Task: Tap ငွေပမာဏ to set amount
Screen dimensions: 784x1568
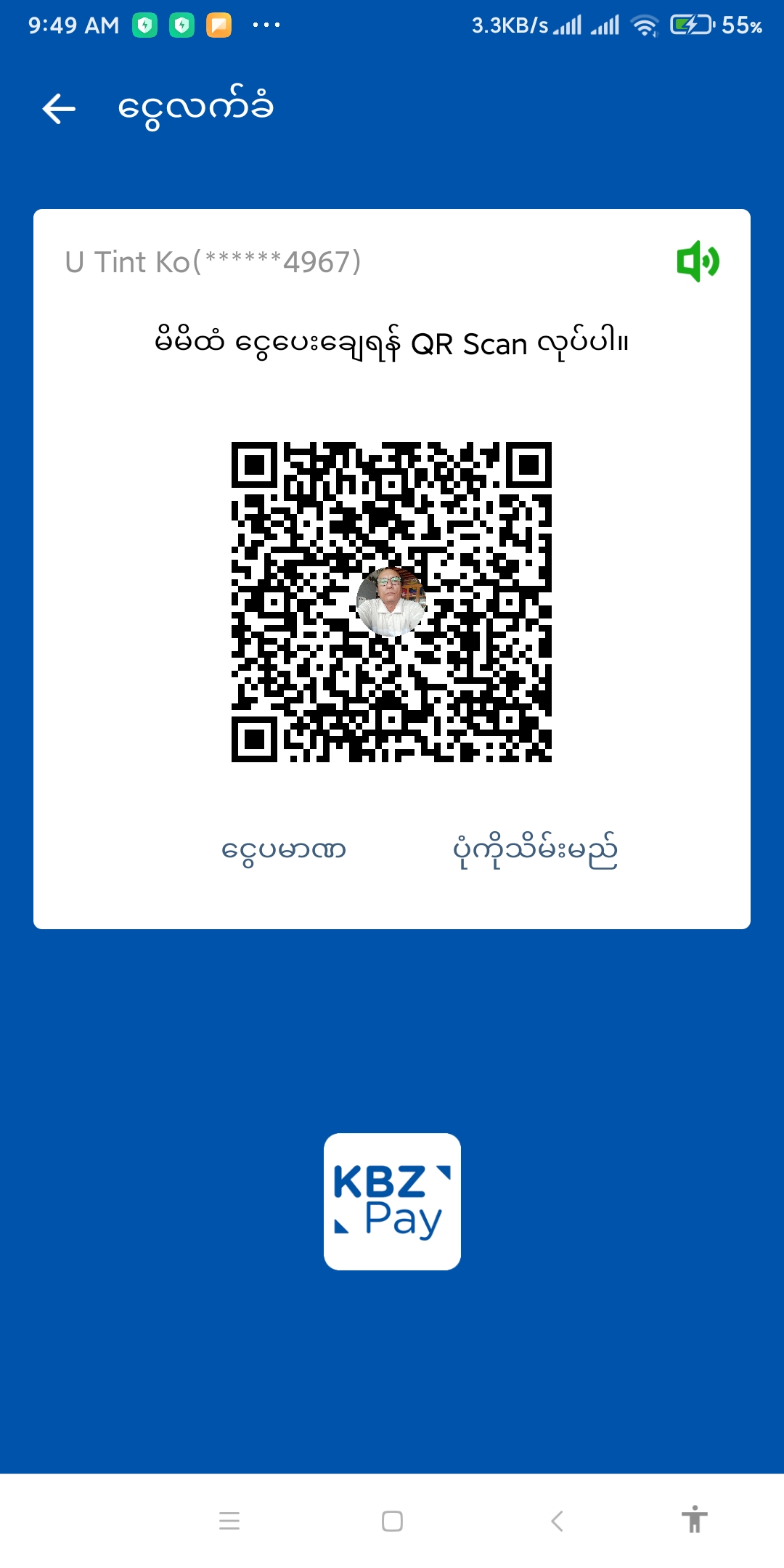Action: click(x=284, y=850)
